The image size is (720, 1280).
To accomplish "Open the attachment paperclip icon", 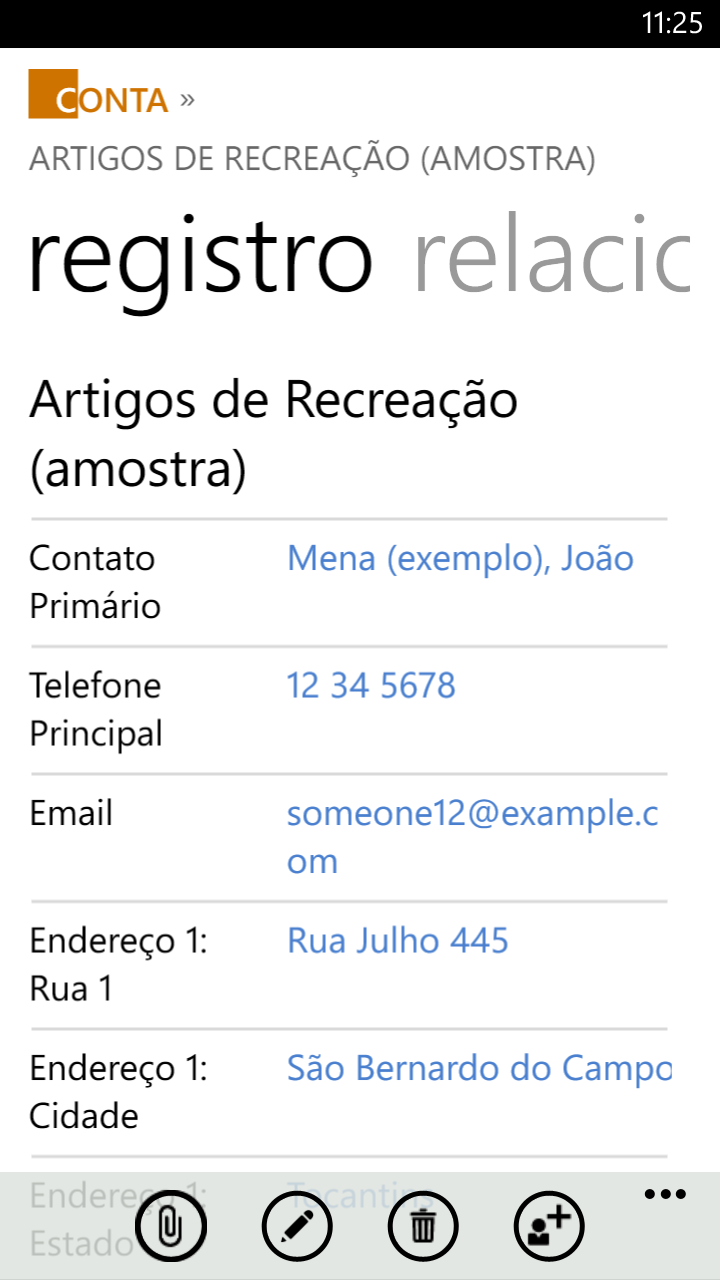I will (x=171, y=1225).
